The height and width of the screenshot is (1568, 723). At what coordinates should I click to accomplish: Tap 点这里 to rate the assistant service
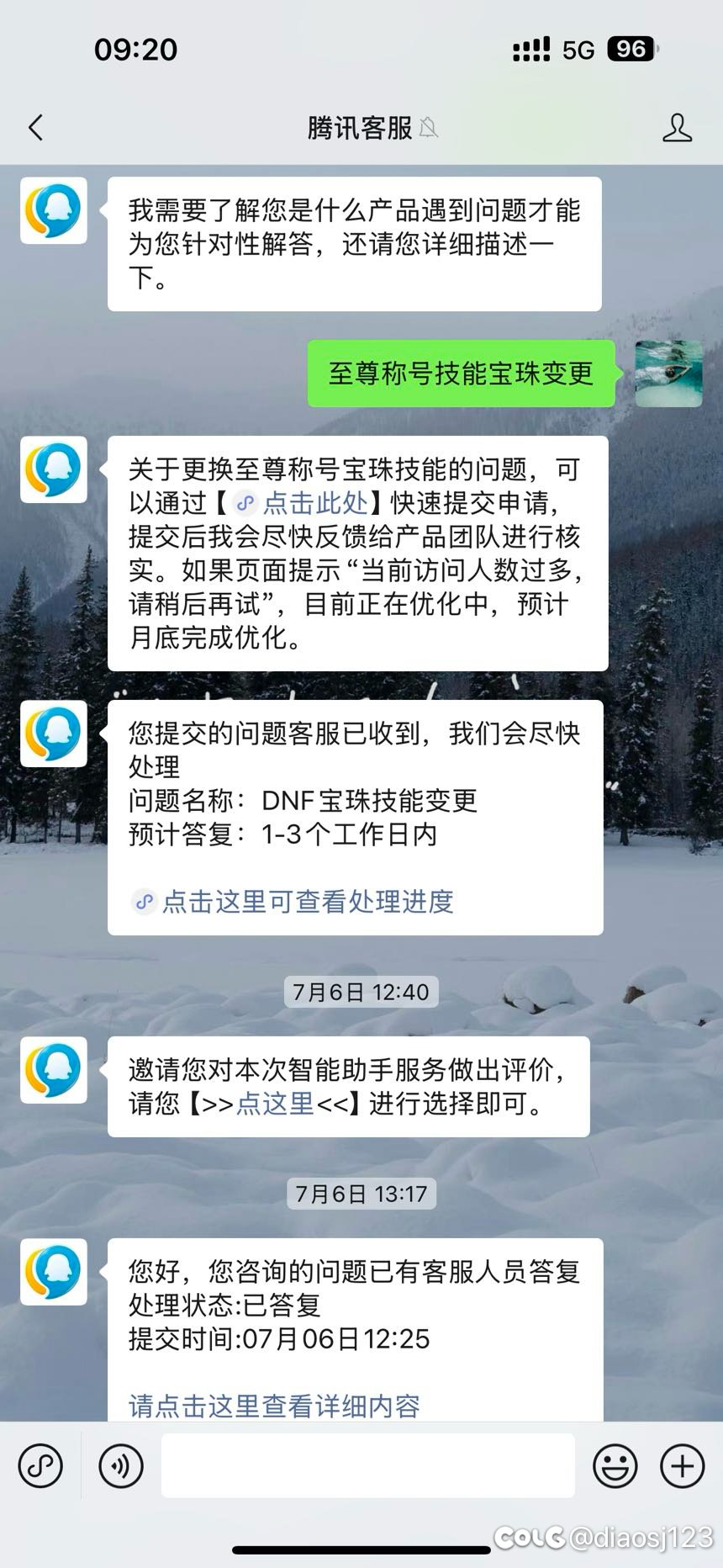tap(275, 1103)
